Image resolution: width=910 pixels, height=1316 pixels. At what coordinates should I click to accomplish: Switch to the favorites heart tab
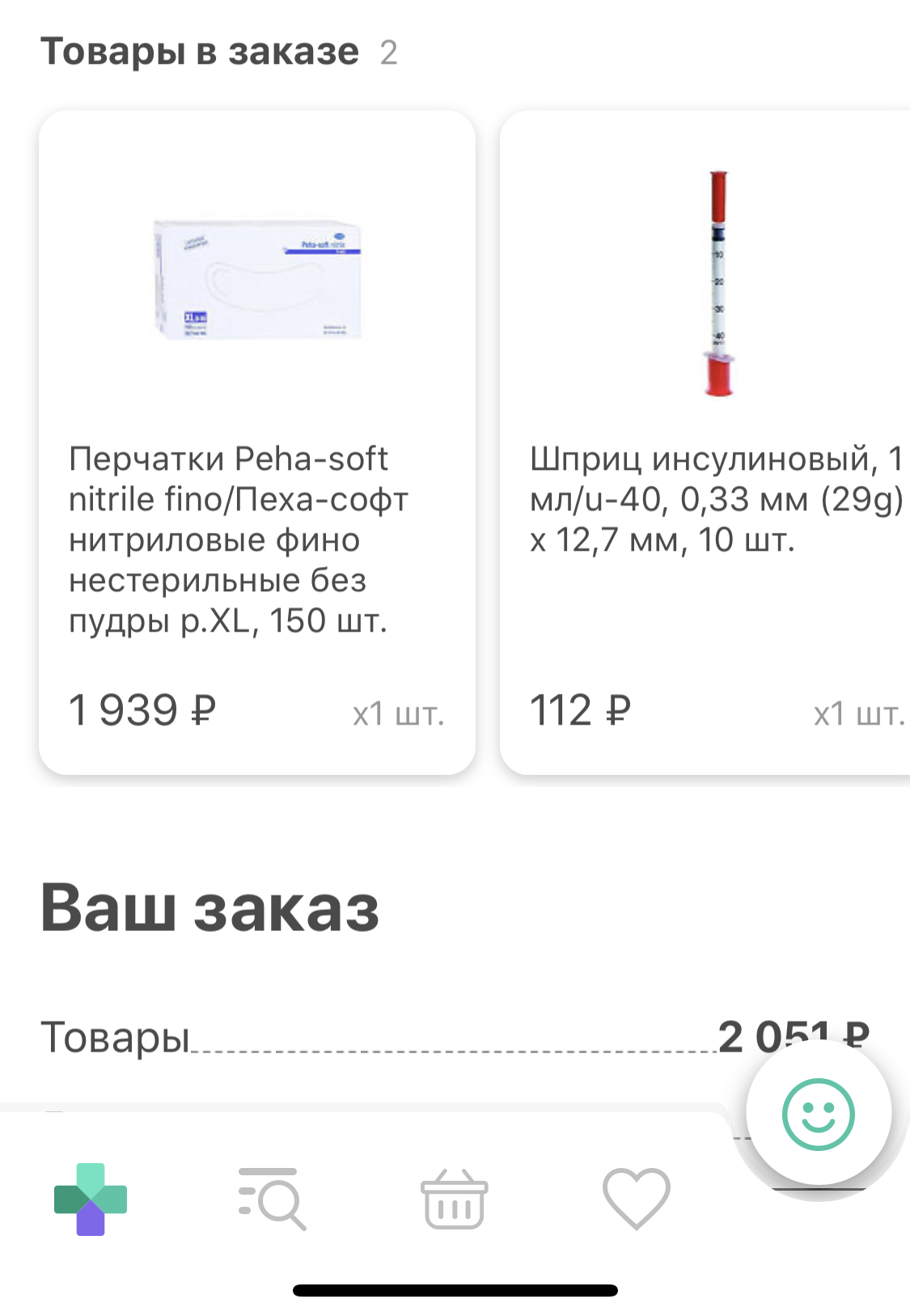[x=637, y=1199]
